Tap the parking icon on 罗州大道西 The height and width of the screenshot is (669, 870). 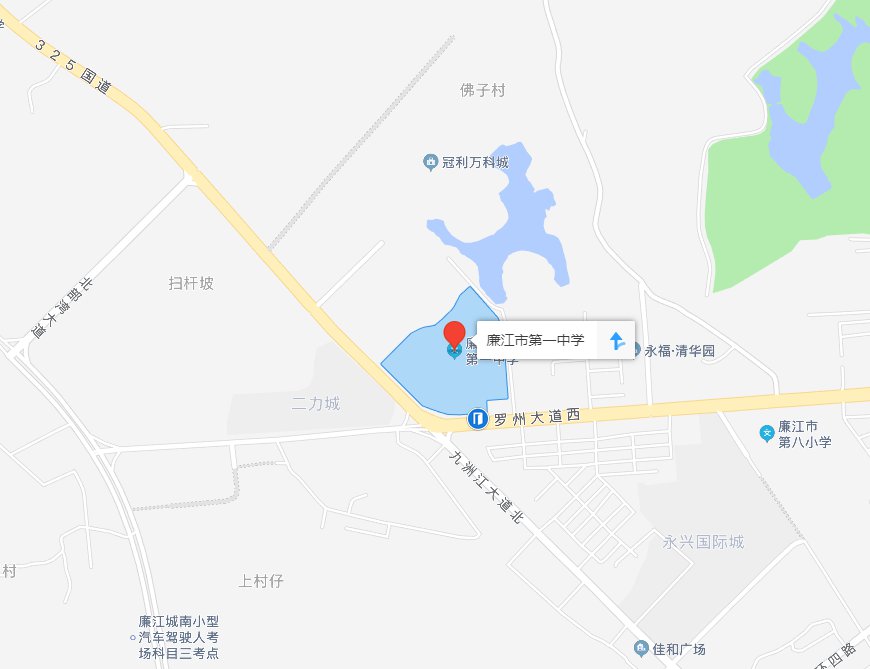(478, 418)
